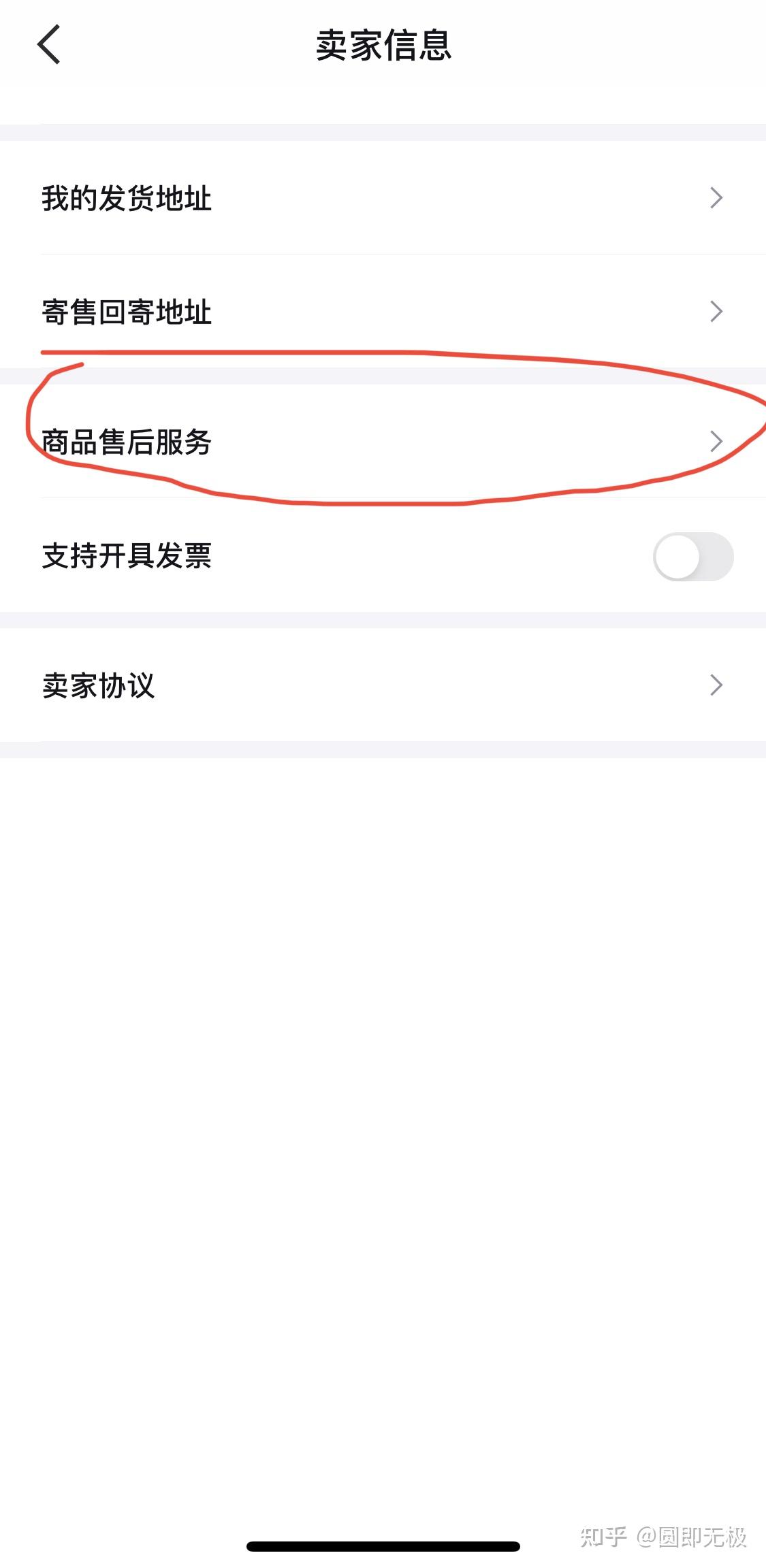View the 卖家协议 agreement
The height and width of the screenshot is (1568, 766).
(x=381, y=685)
